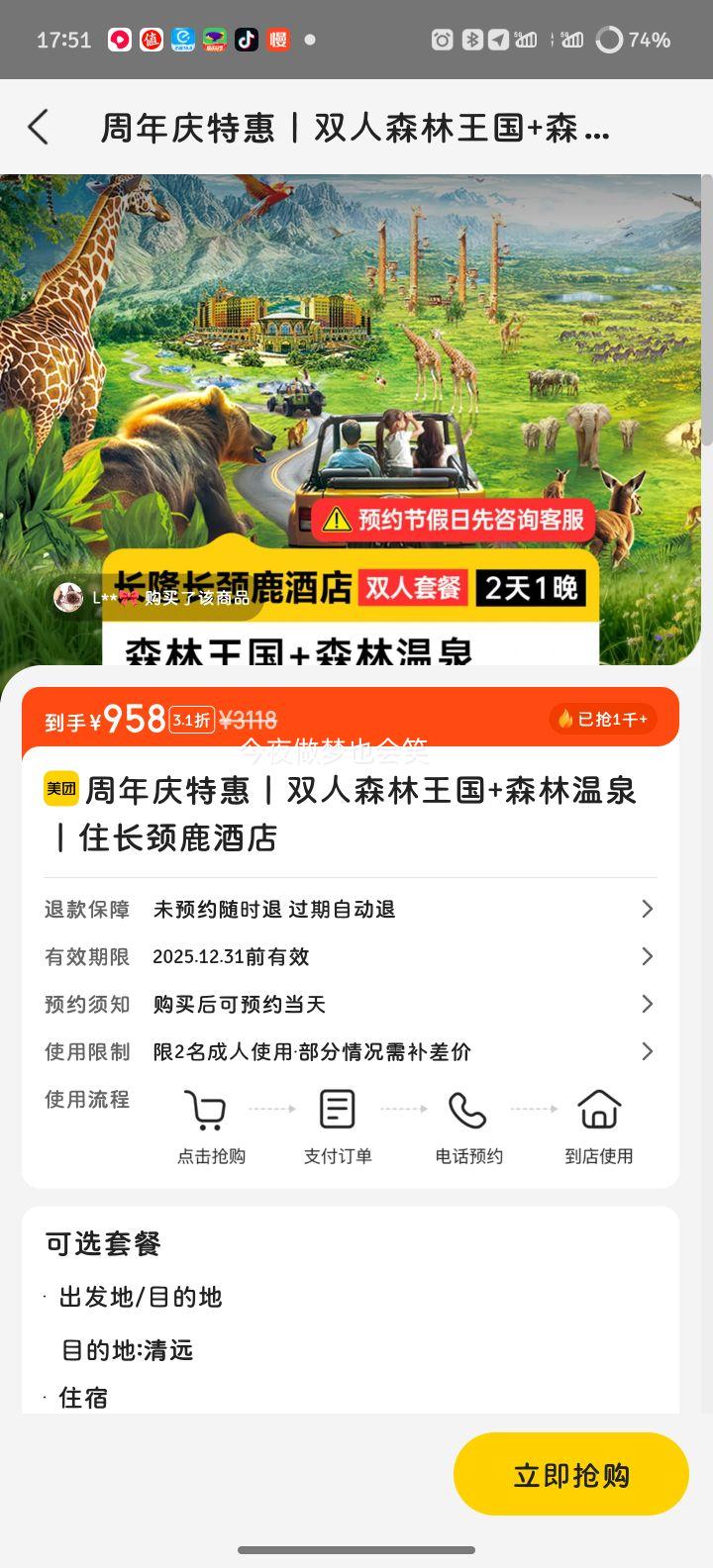
Task: Go back using the top arrow
Action: (39, 128)
